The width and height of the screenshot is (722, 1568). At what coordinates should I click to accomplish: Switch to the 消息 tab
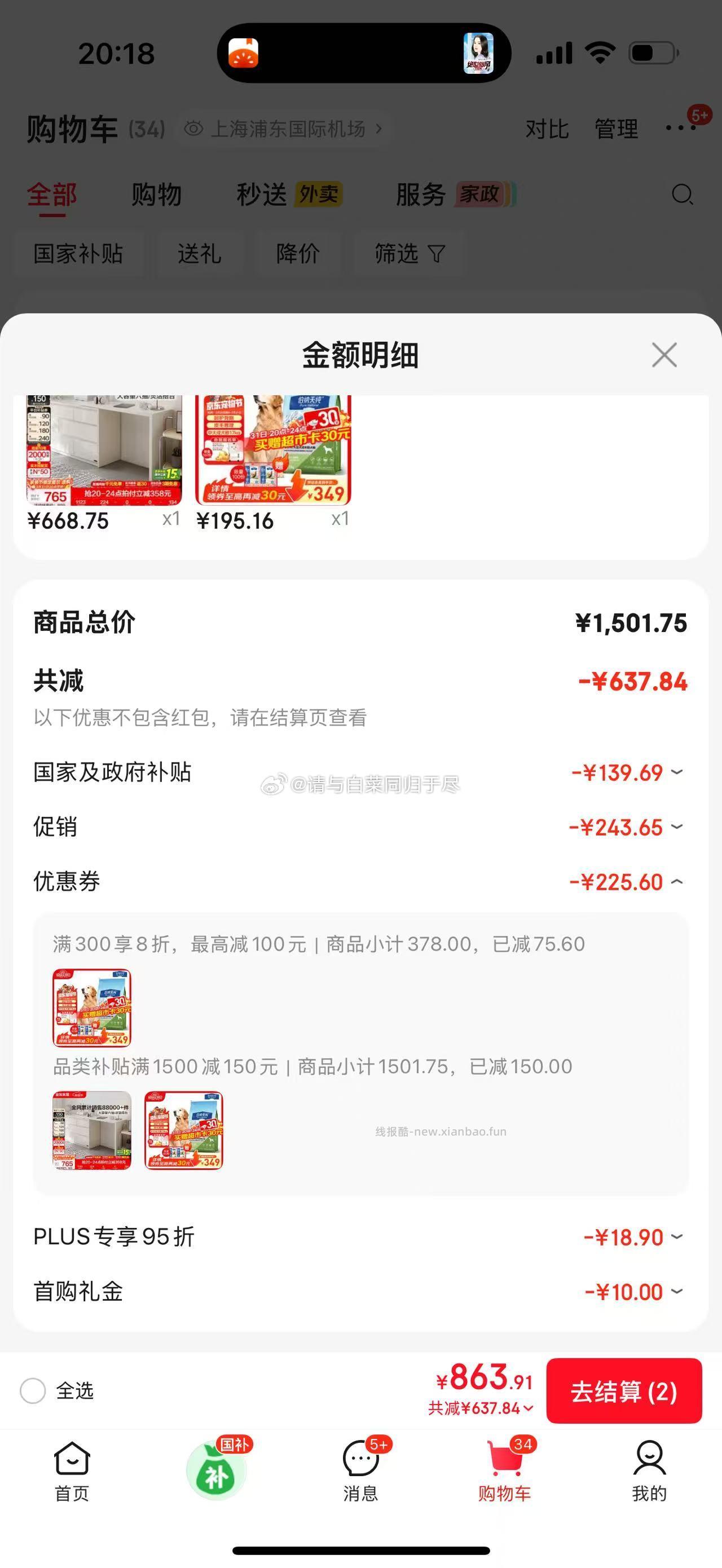point(360,1470)
